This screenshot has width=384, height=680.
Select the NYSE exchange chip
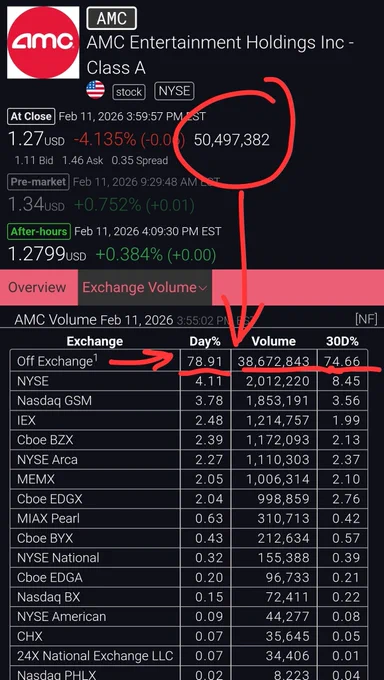[x=174, y=92]
